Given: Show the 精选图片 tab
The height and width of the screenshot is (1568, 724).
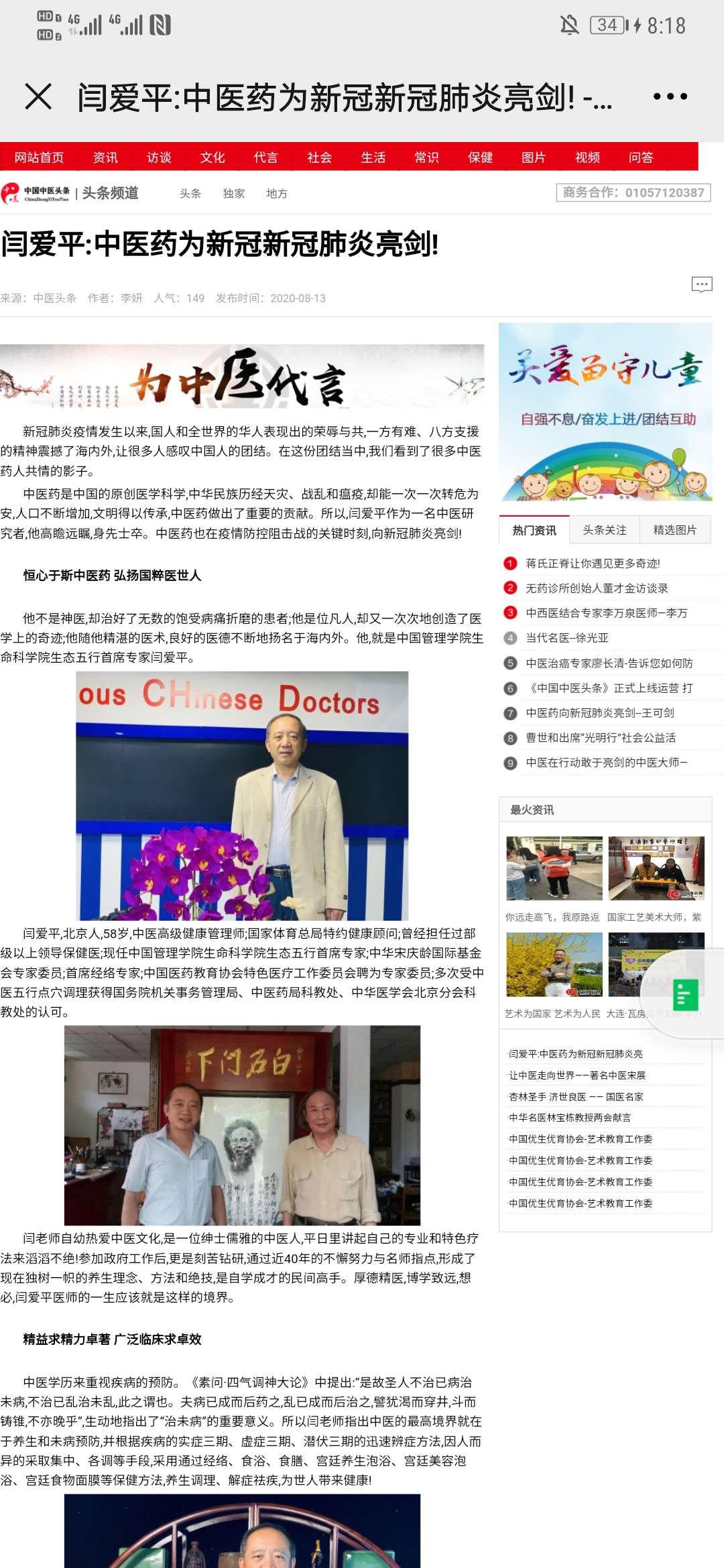Looking at the screenshot, I should (x=674, y=530).
